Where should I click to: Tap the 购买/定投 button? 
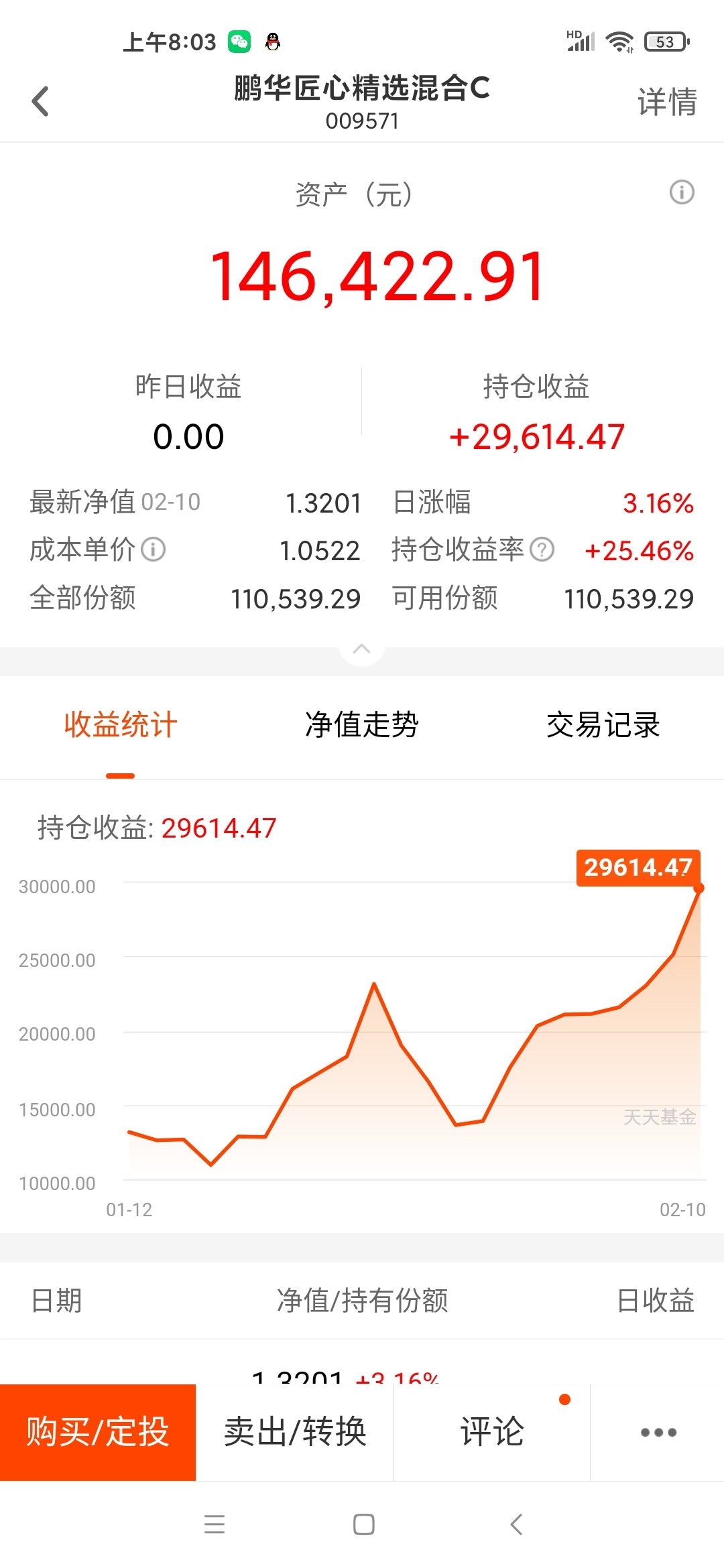click(x=98, y=1433)
